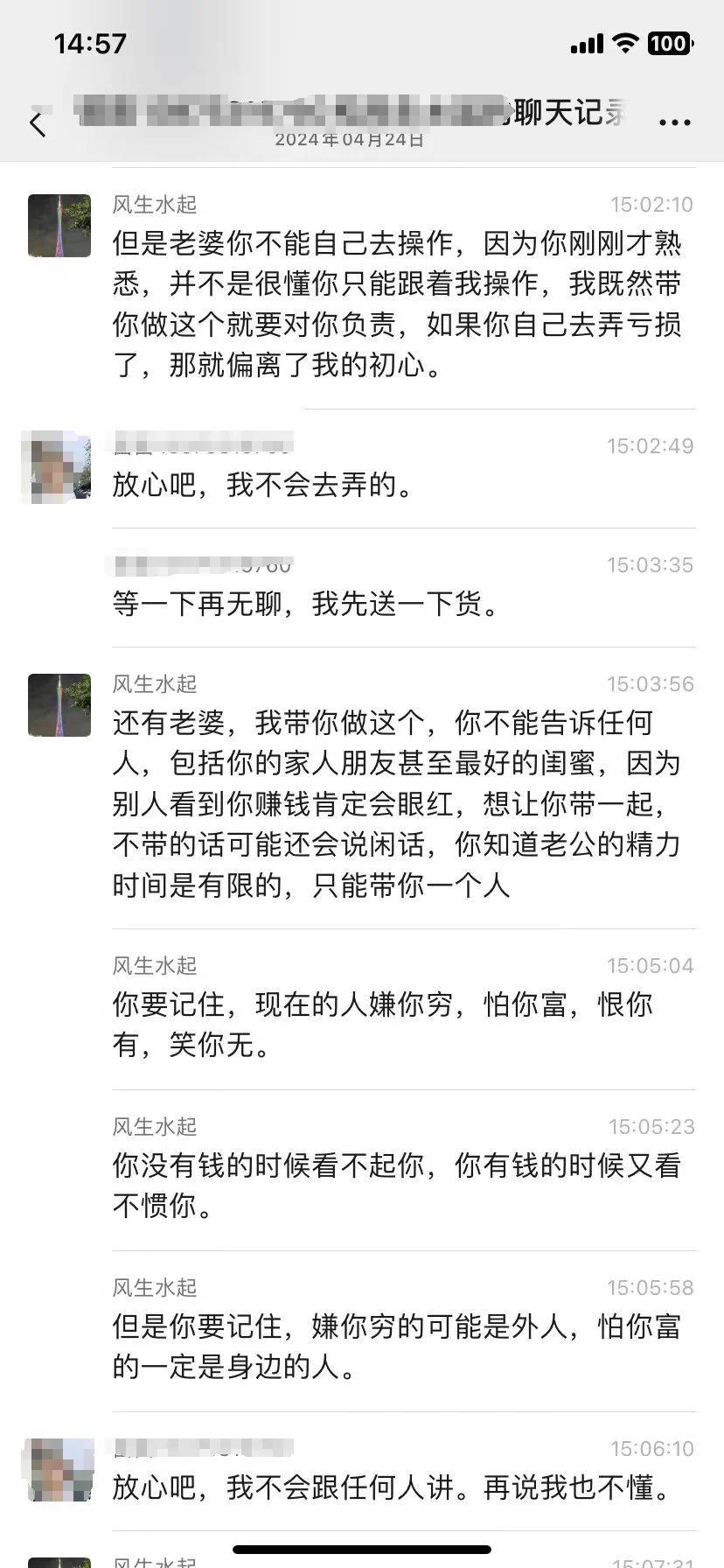Go back from the chat record
Image resolution: width=724 pixels, height=1568 pixels.
38,124
